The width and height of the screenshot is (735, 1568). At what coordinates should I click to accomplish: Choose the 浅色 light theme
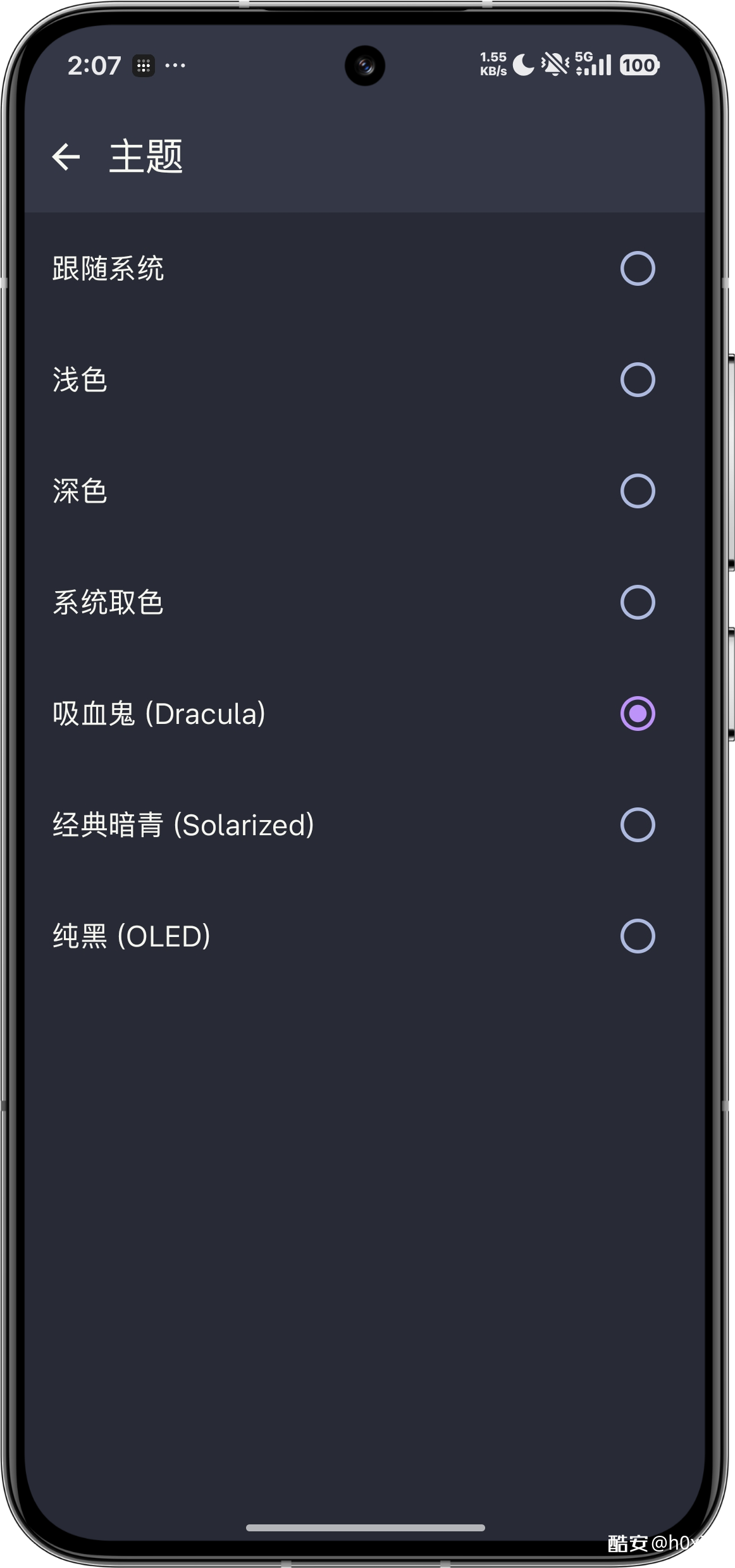point(637,380)
